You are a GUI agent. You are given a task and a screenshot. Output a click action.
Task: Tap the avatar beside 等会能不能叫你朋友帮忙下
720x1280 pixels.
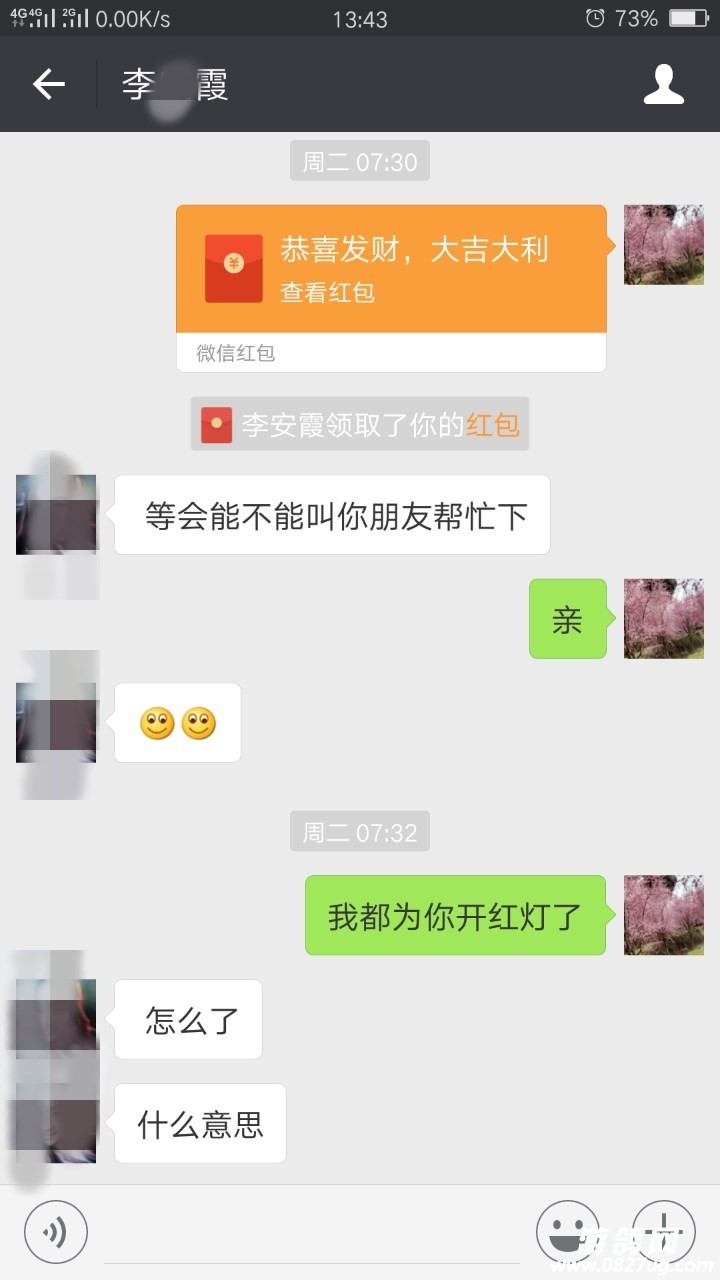pyautogui.click(x=56, y=515)
